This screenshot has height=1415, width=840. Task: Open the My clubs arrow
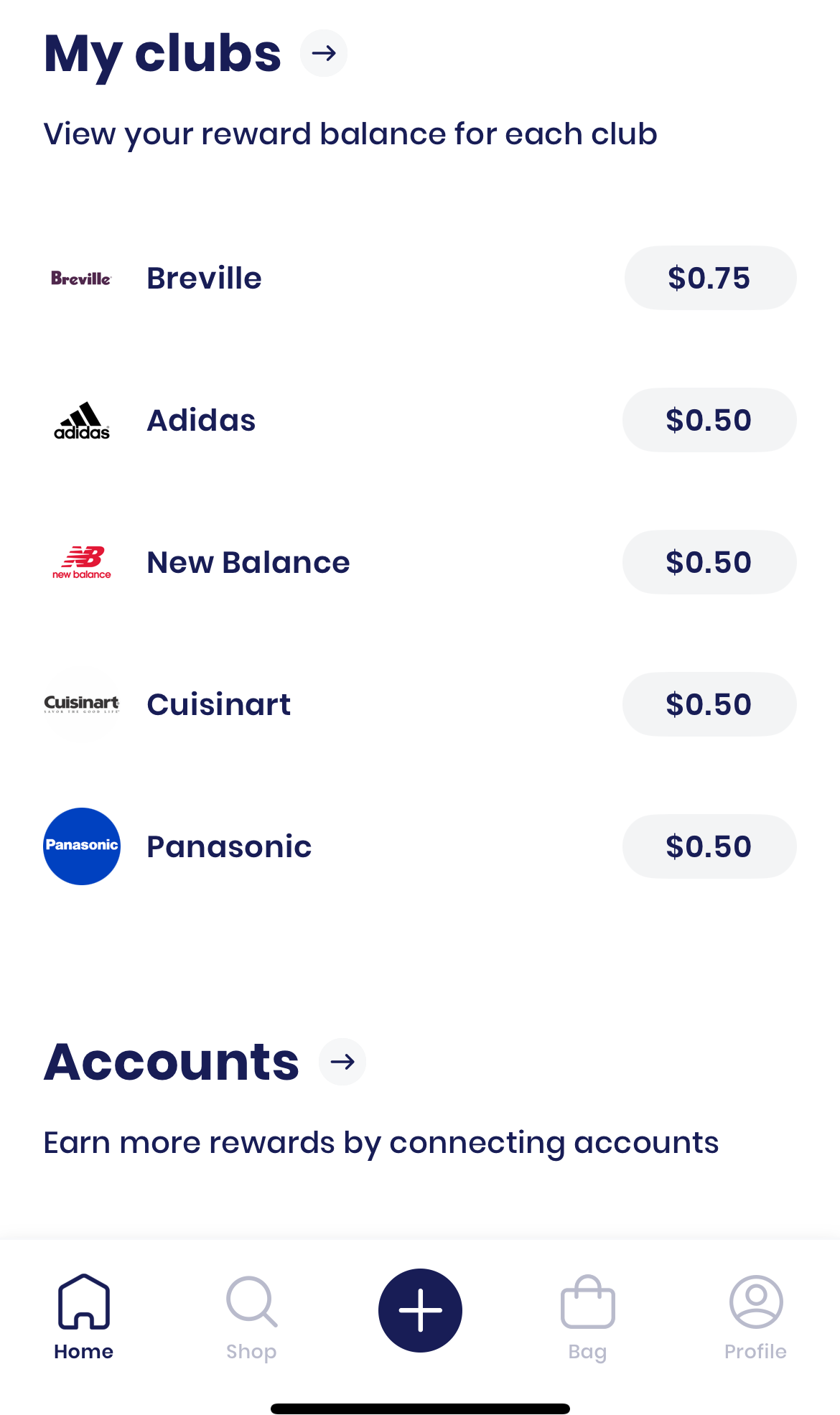[324, 53]
